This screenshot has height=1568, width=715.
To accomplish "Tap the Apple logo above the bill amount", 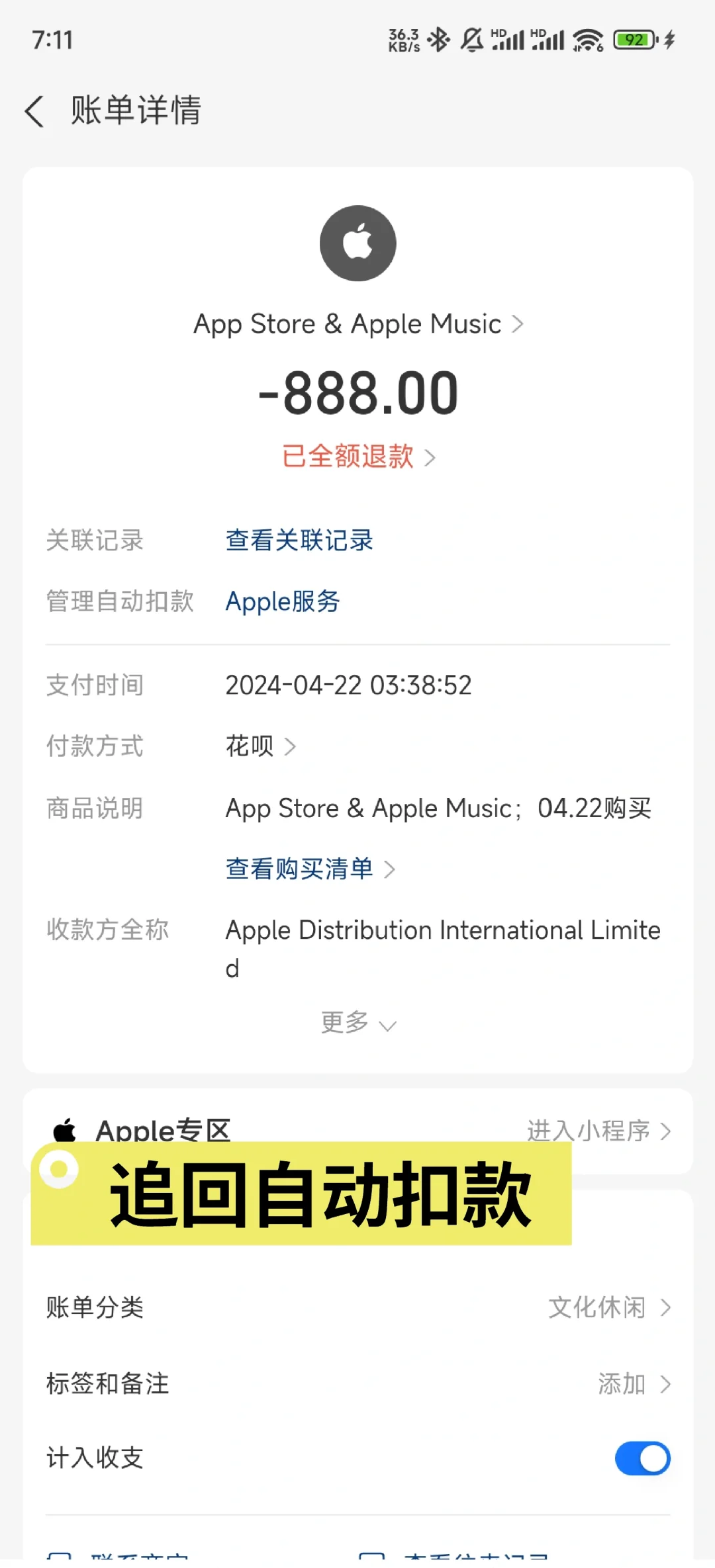I will click(357, 242).
